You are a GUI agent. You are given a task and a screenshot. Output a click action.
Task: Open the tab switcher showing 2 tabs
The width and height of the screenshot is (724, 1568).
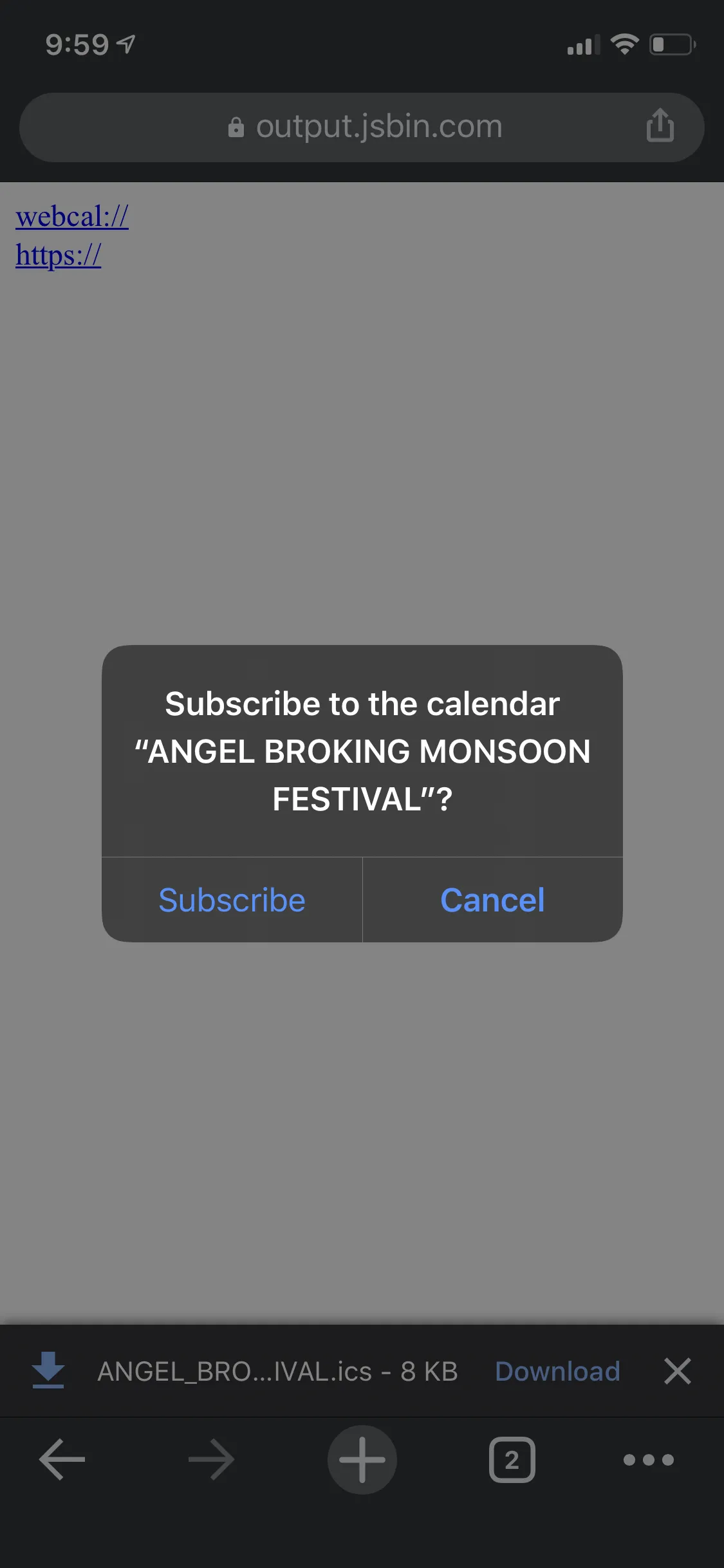512,1459
